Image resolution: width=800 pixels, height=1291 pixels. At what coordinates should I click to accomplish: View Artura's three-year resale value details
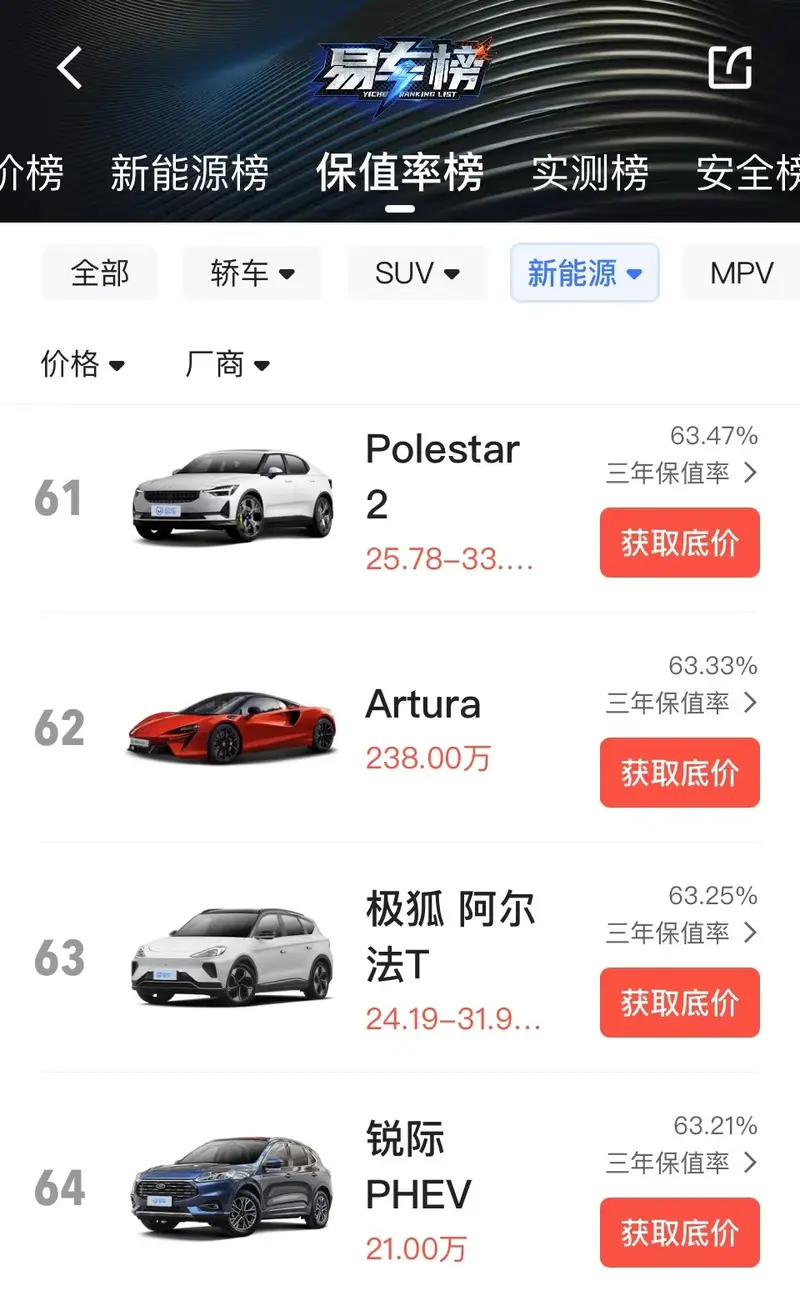coord(681,703)
